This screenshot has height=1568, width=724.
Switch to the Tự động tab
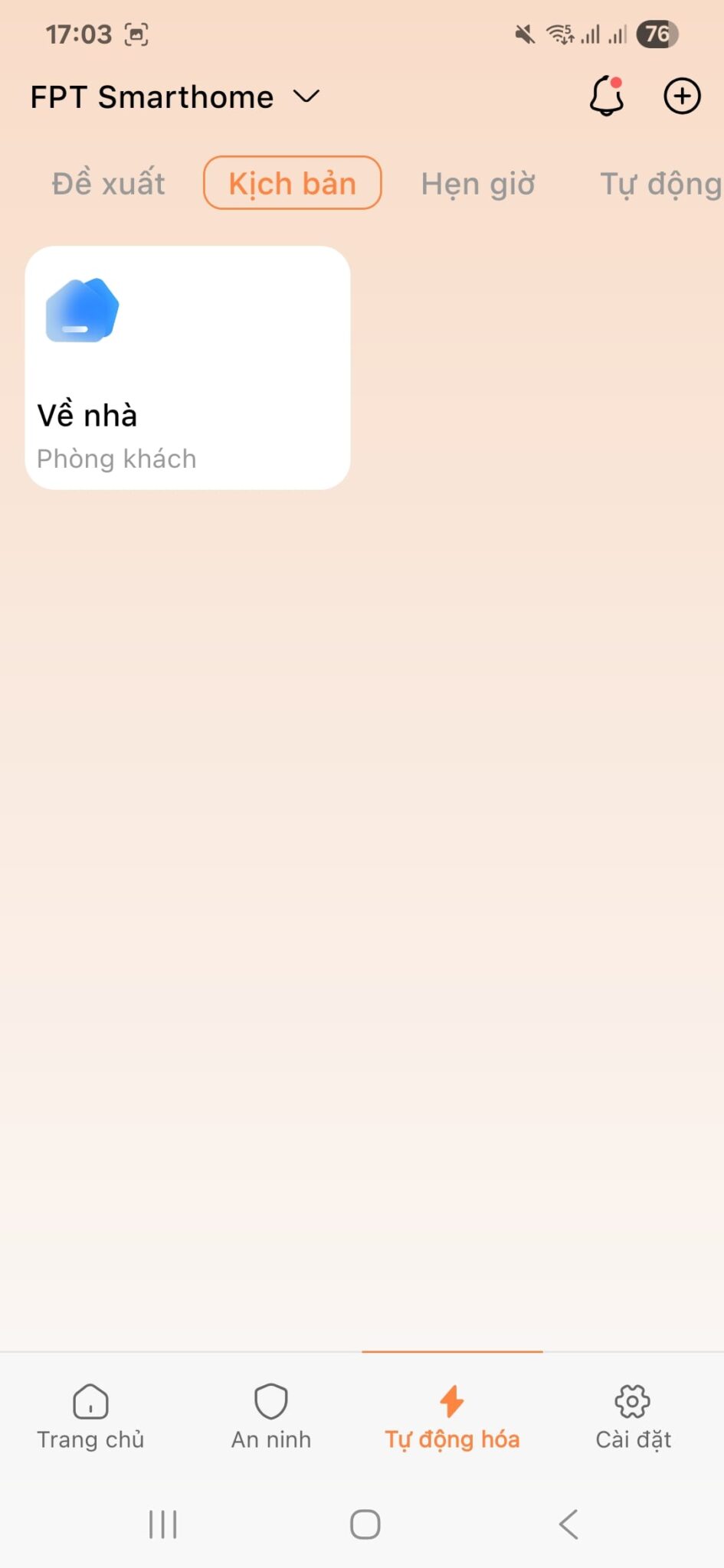tap(660, 183)
